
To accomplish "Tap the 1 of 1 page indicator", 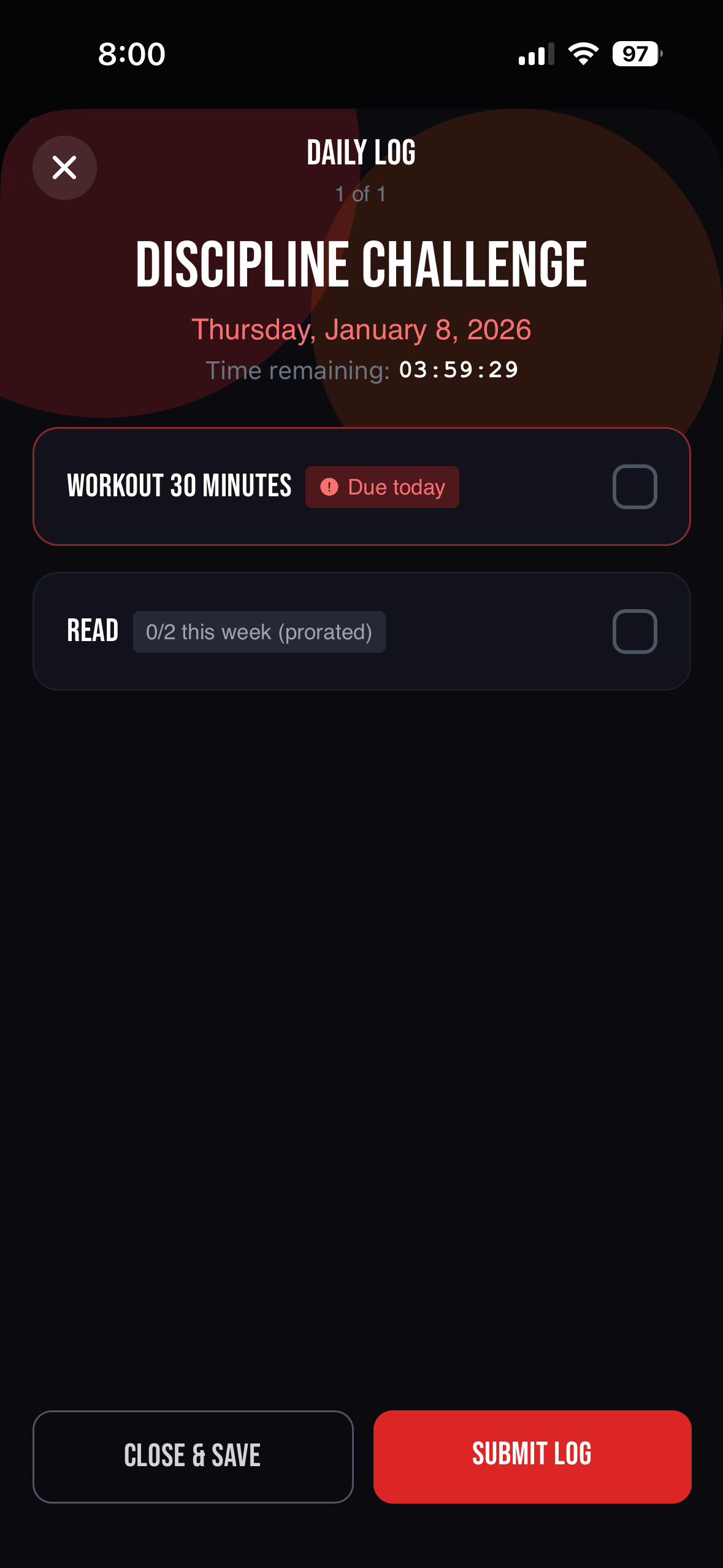I will (x=361, y=193).
